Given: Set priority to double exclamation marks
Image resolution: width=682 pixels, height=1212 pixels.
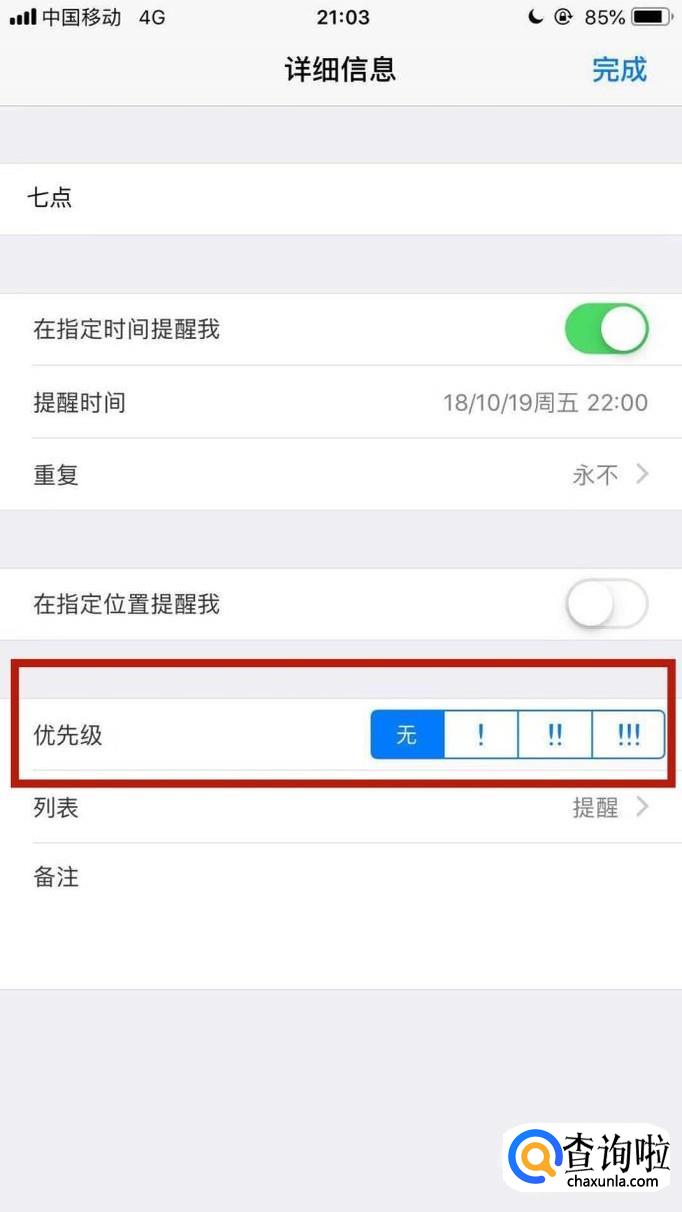Looking at the screenshot, I should point(555,735).
